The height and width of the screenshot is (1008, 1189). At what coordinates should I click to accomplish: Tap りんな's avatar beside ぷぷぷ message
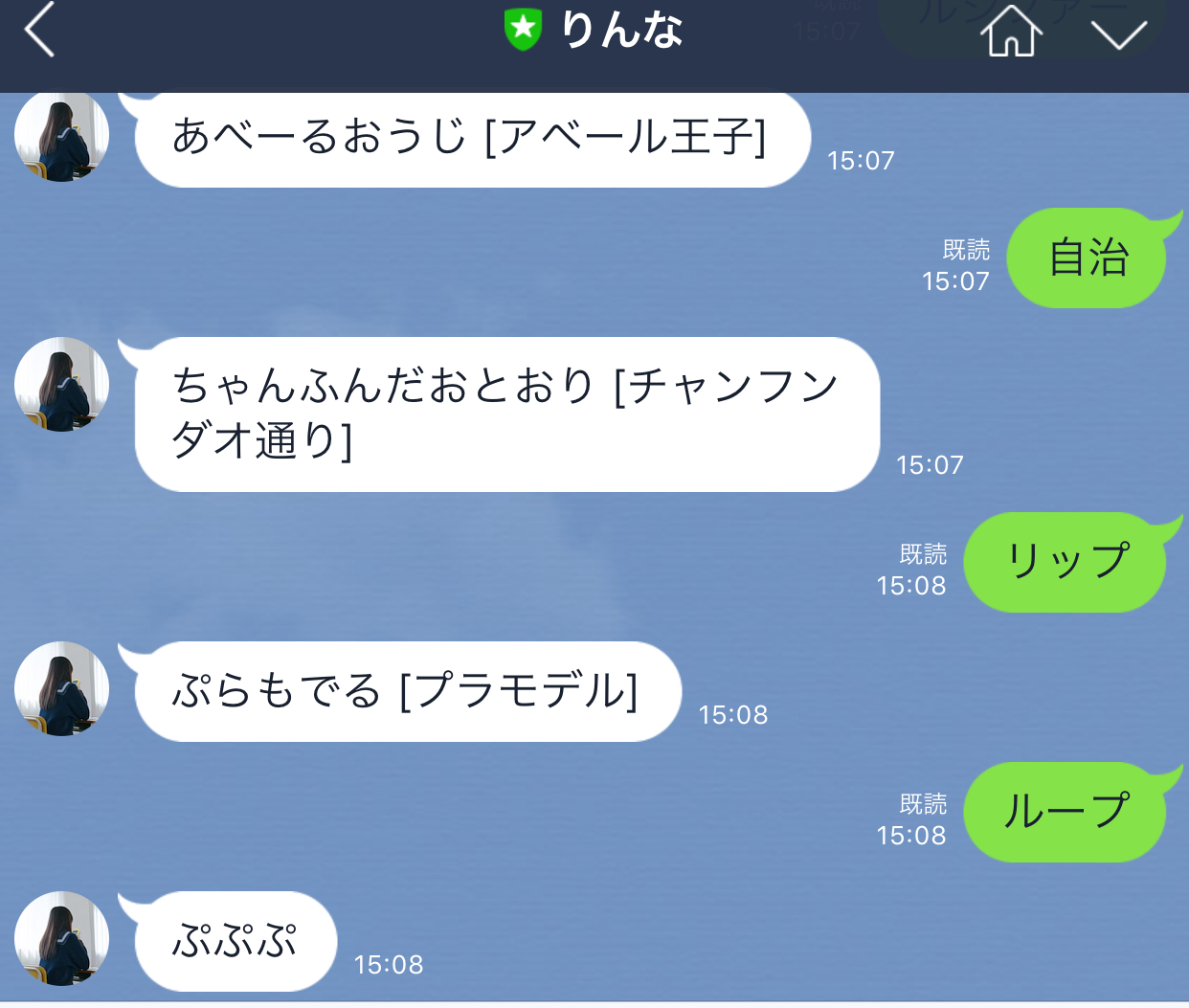[x=61, y=938]
